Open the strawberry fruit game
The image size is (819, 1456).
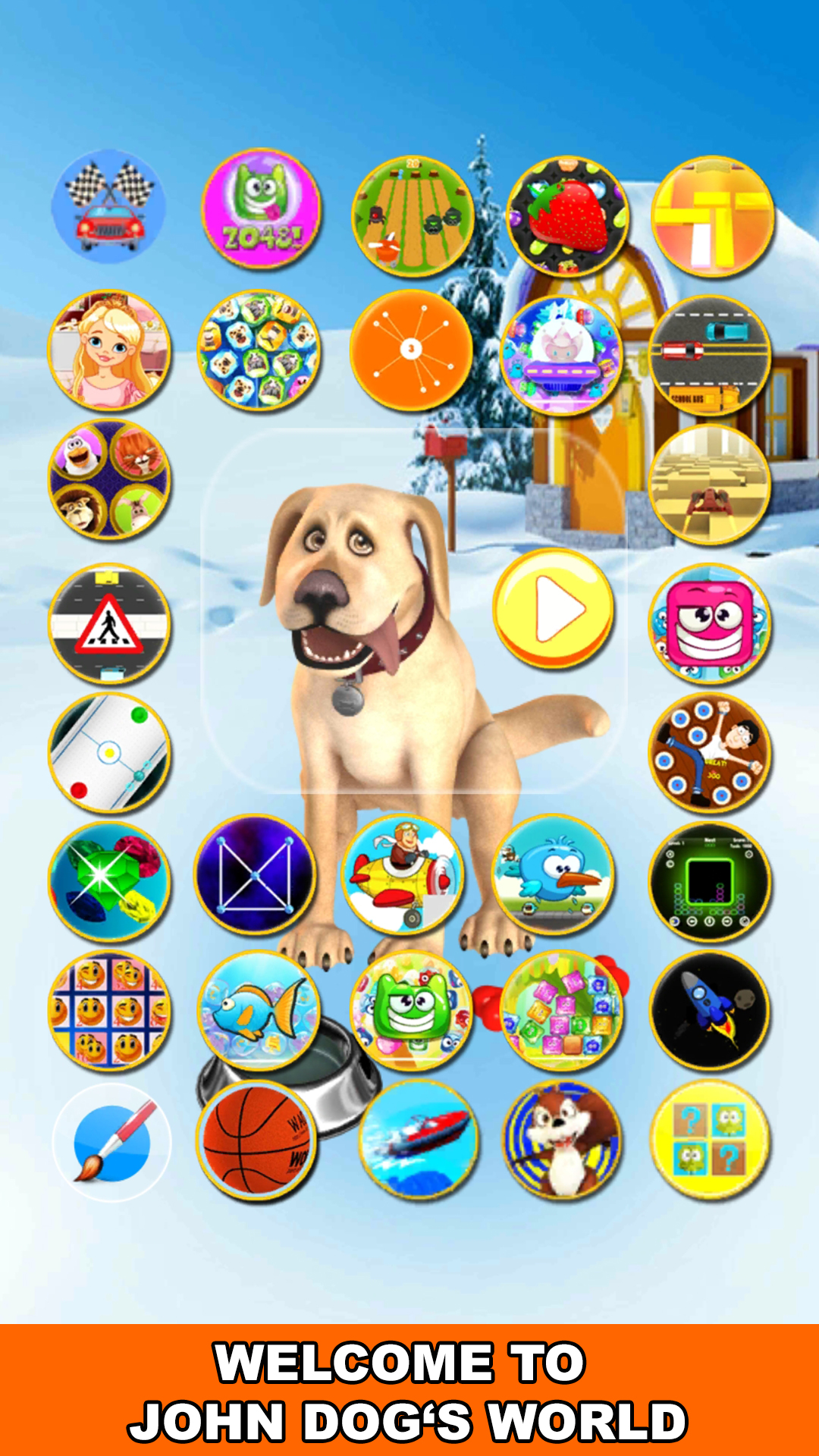(x=567, y=215)
